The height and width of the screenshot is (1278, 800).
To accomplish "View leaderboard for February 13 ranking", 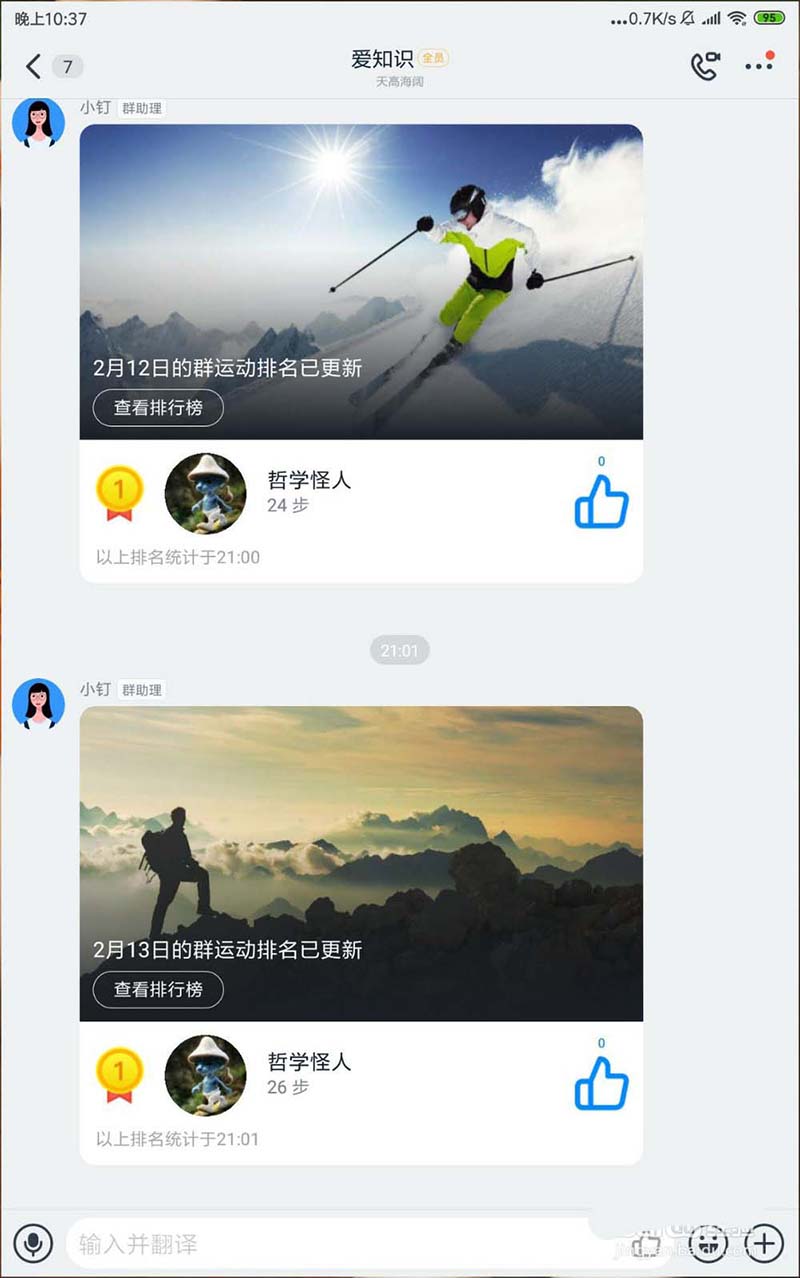I will tap(158, 989).
